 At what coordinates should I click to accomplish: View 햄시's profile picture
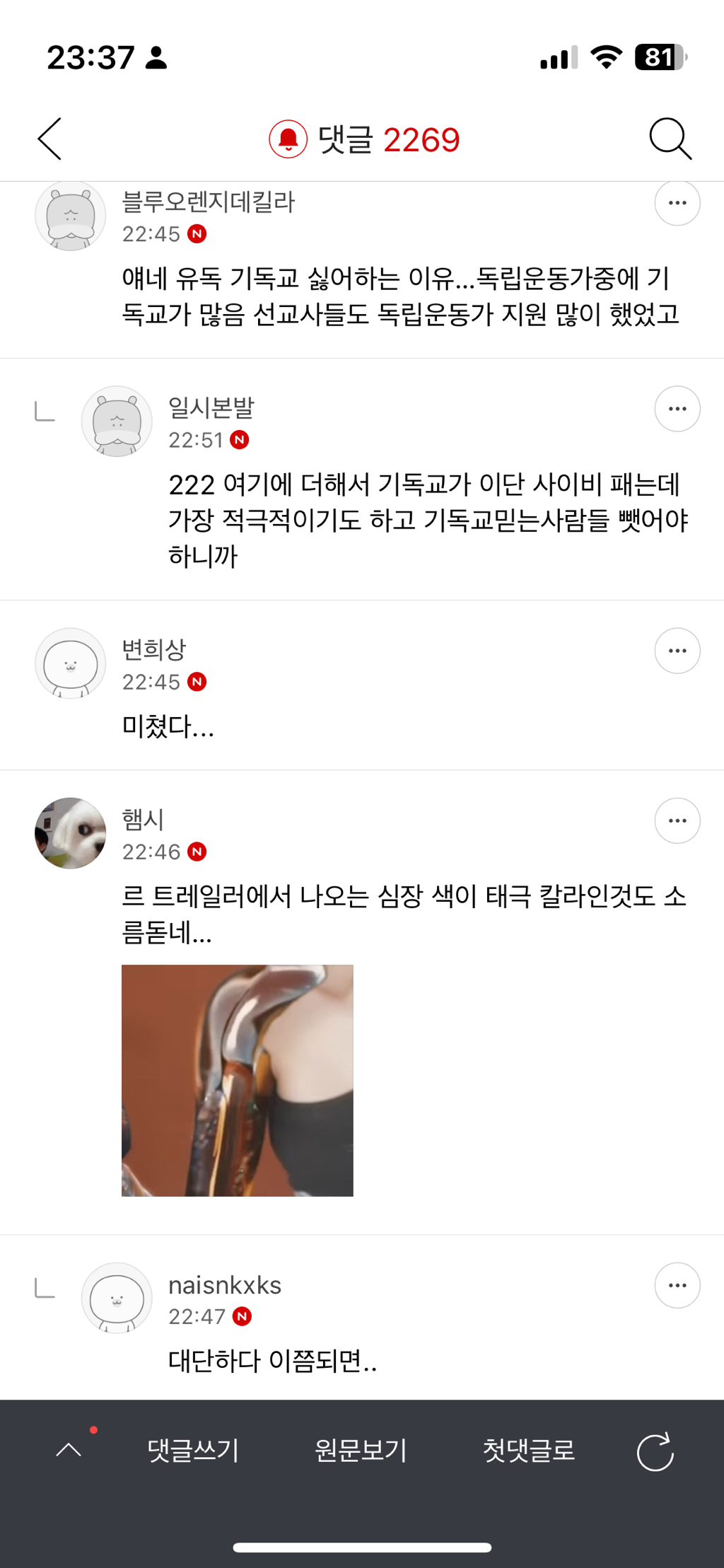pos(71,833)
